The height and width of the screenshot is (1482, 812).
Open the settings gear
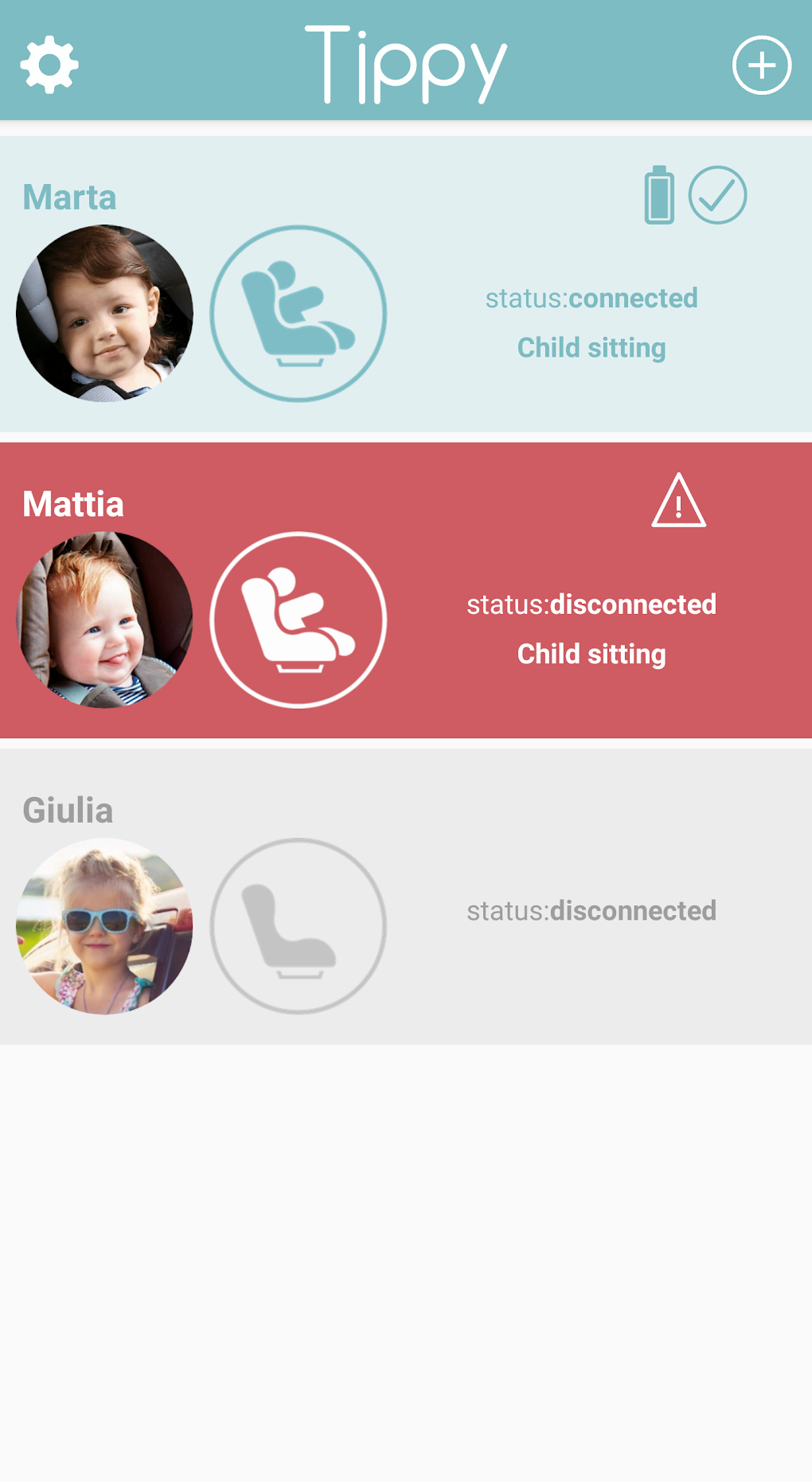click(x=49, y=65)
